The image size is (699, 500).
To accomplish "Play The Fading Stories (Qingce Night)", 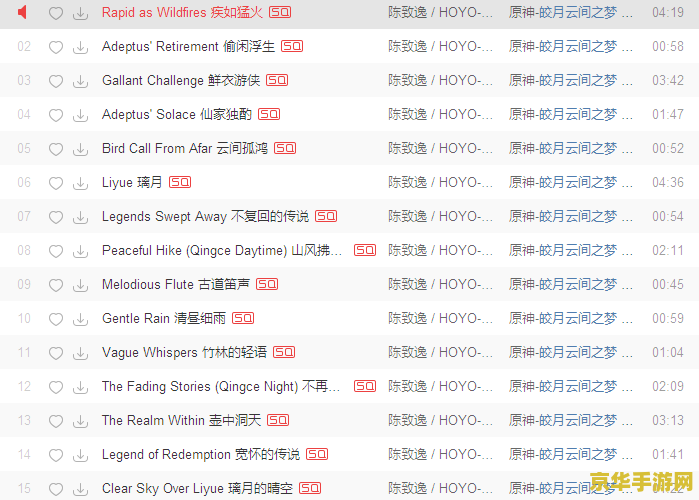I will [220, 386].
